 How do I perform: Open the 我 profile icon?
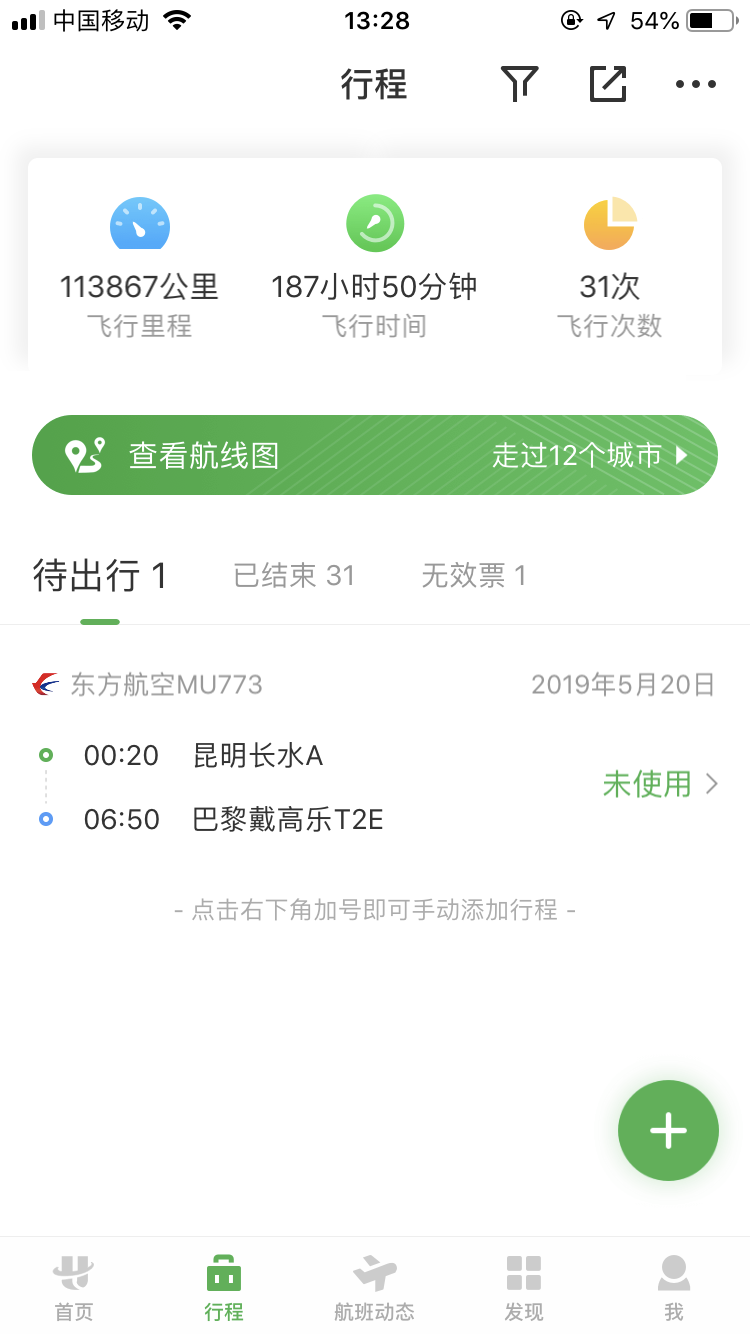point(673,1272)
